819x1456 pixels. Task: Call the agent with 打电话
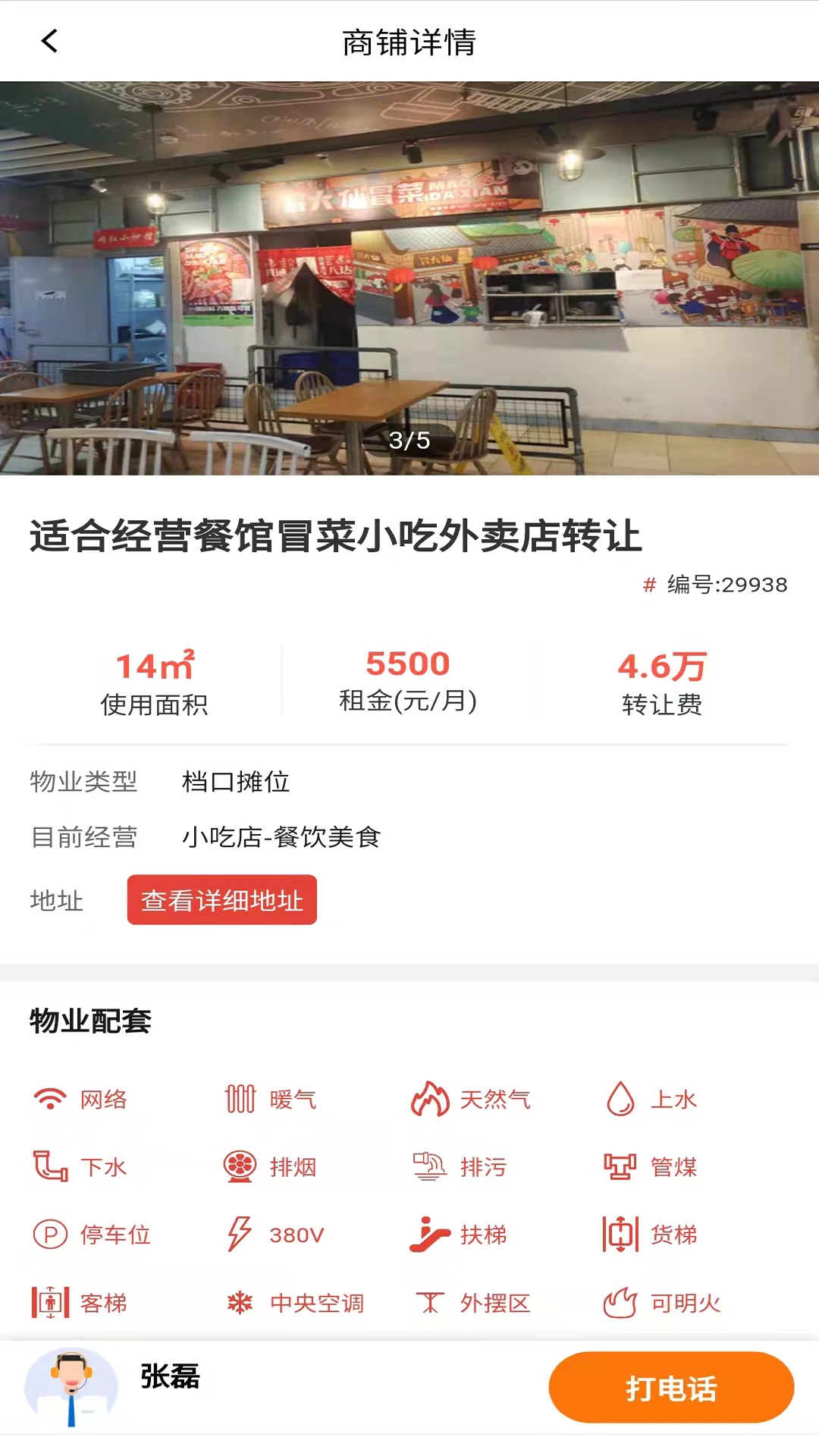[x=671, y=1388]
